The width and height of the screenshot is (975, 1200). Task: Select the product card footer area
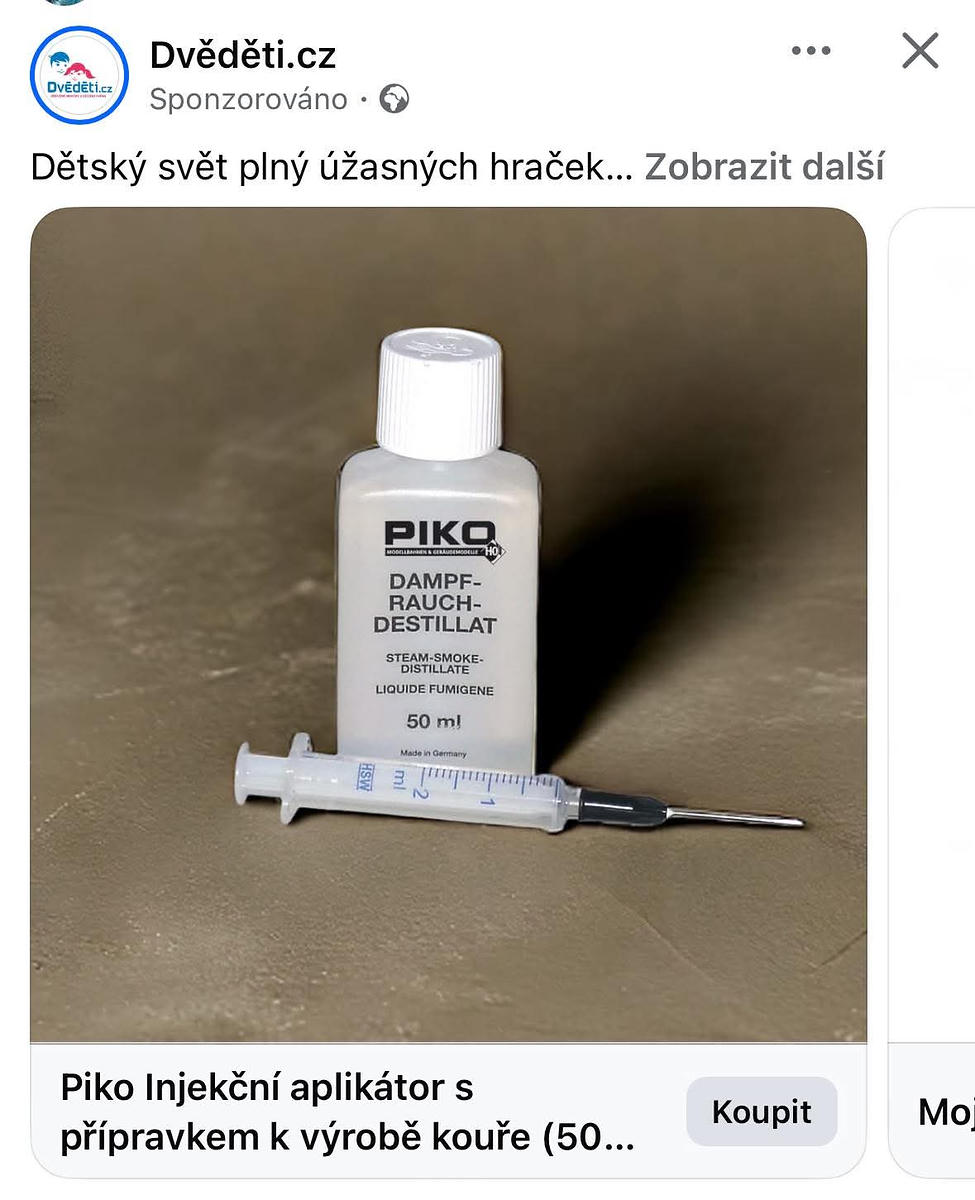tap(450, 1110)
